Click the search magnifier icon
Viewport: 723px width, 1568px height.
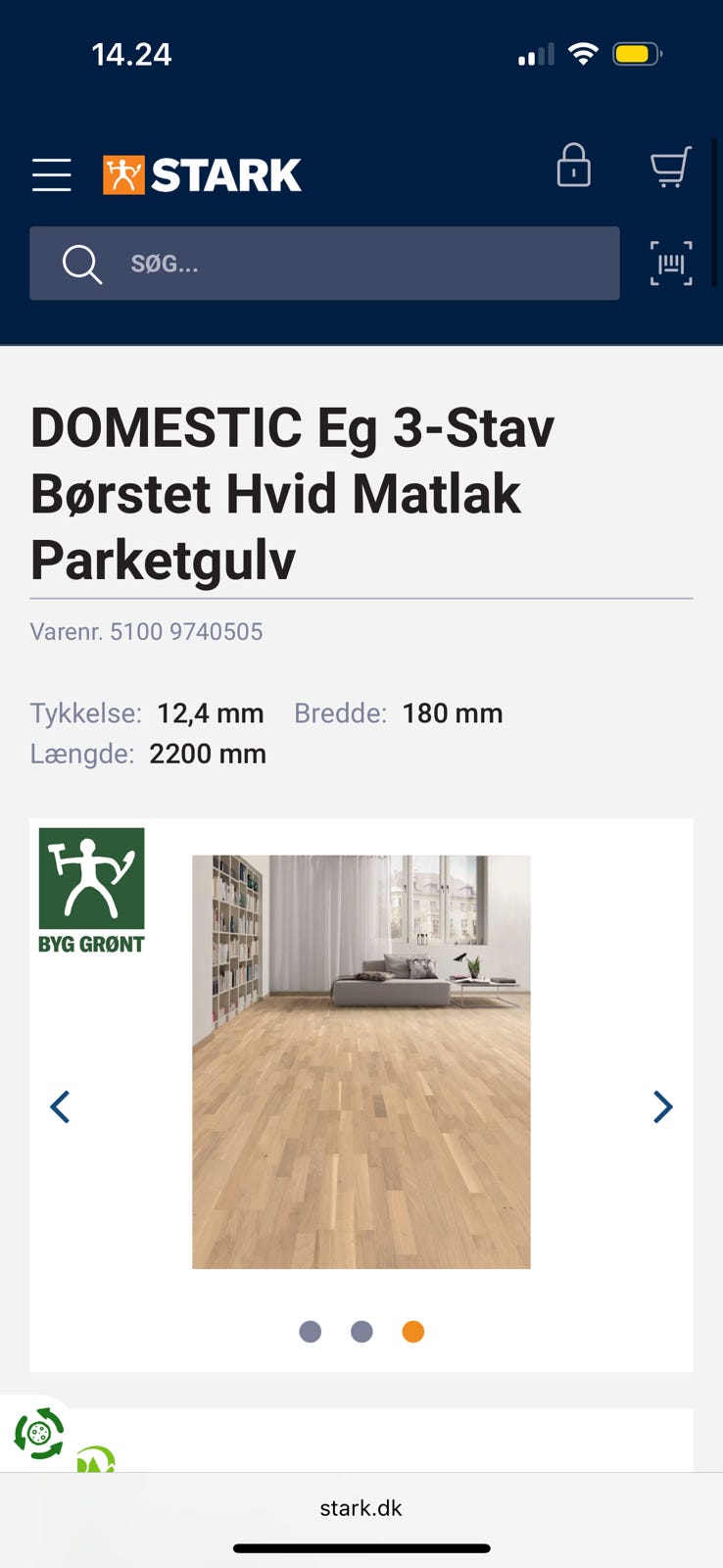[81, 264]
